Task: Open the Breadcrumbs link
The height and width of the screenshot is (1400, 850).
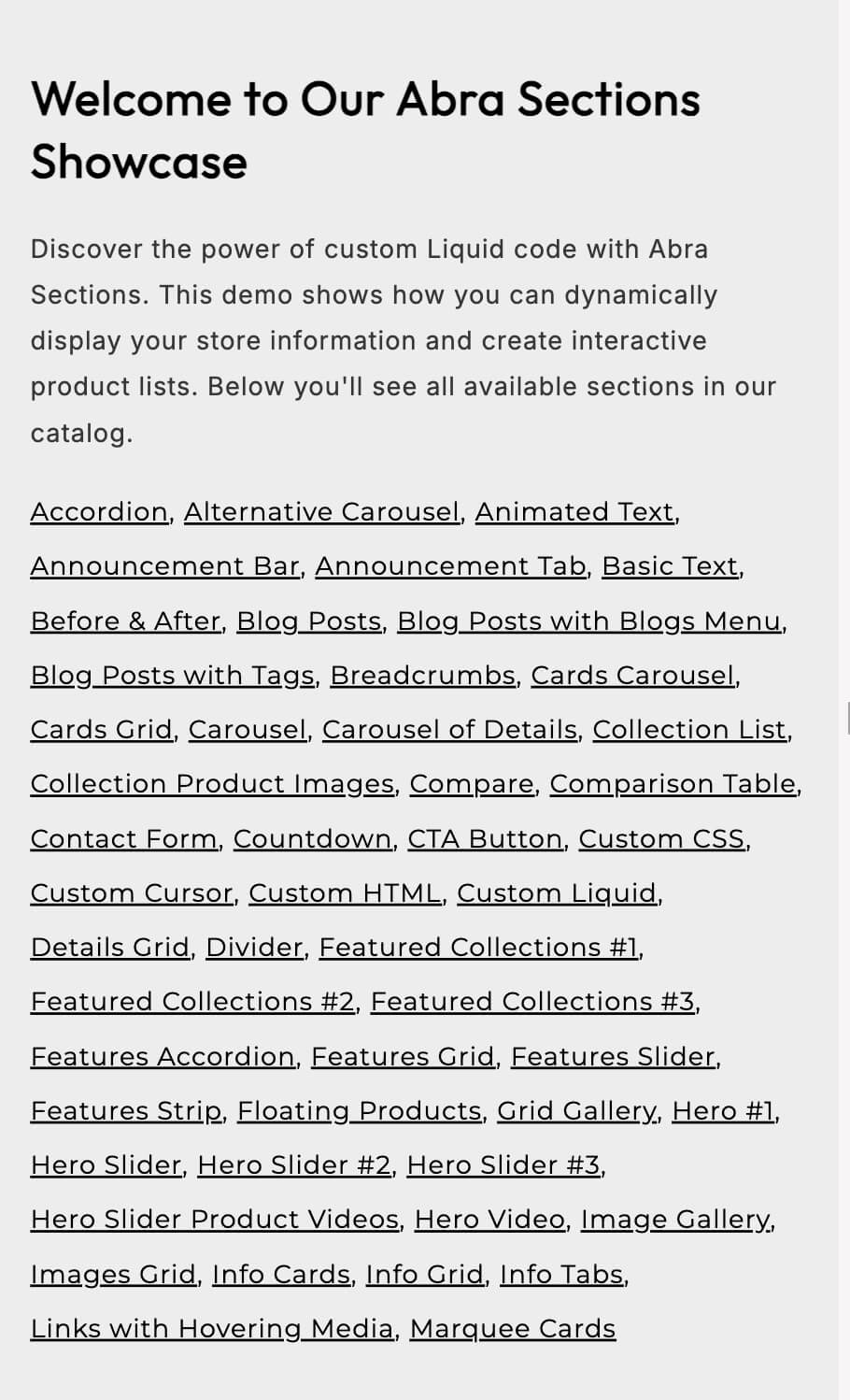Action: click(423, 676)
